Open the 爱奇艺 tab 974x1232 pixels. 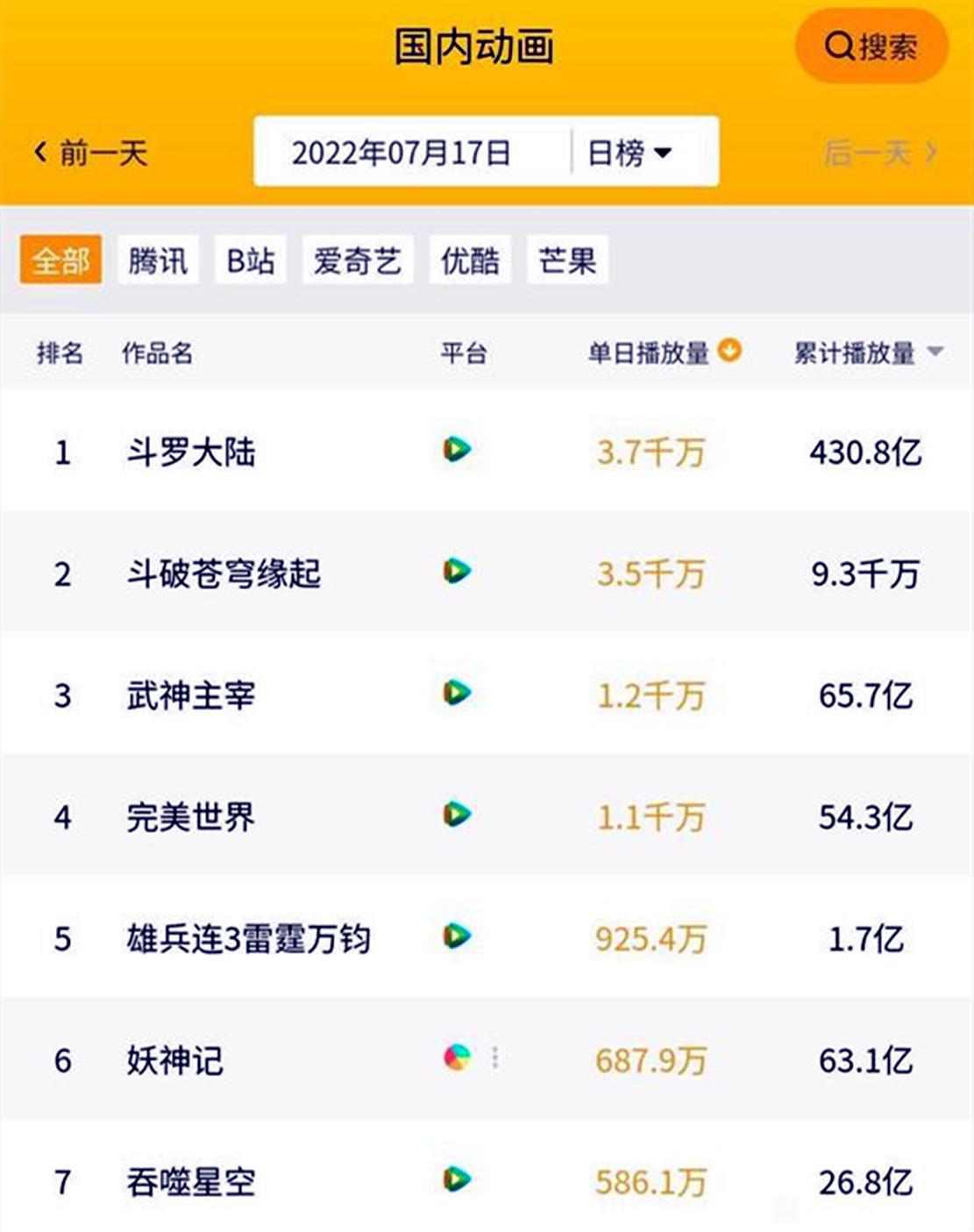(x=357, y=260)
